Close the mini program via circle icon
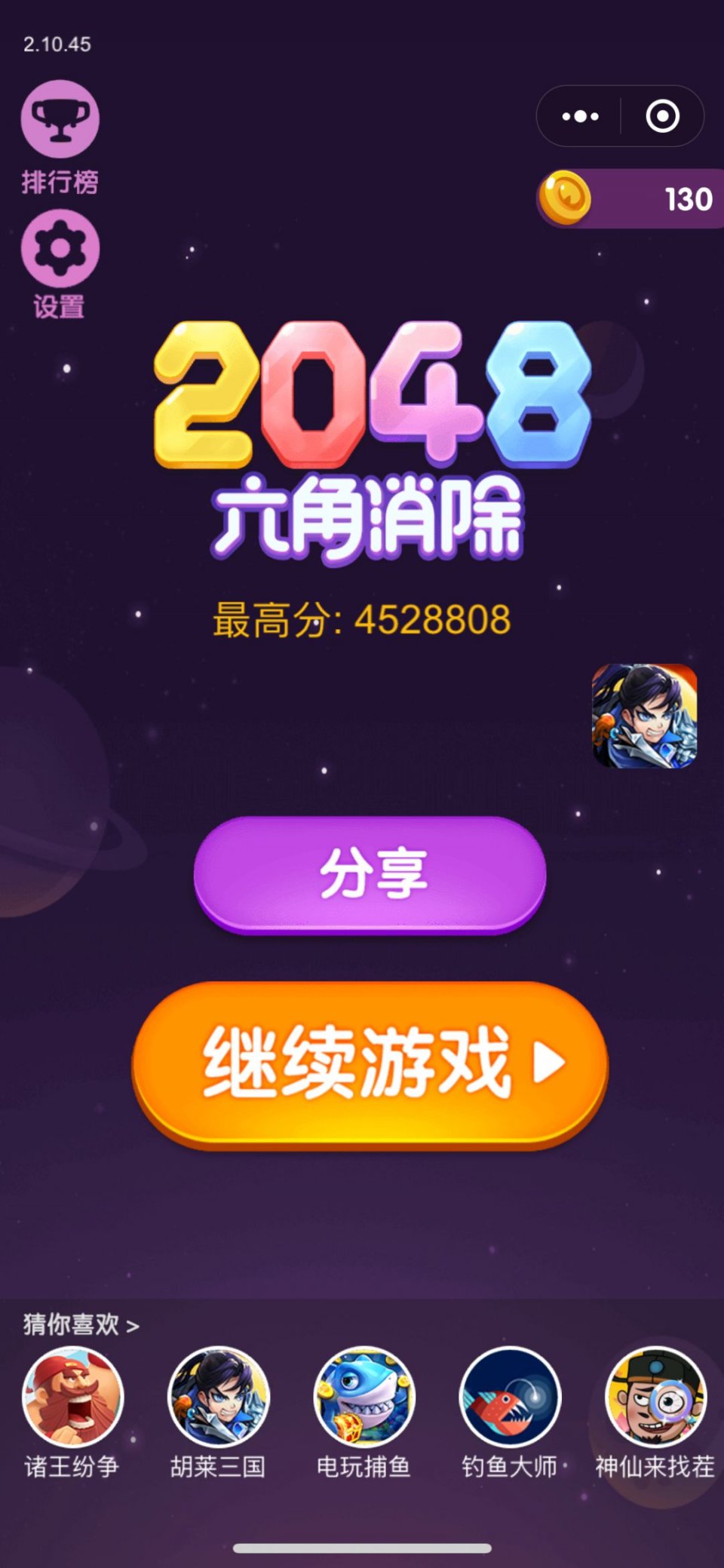 pyautogui.click(x=662, y=116)
